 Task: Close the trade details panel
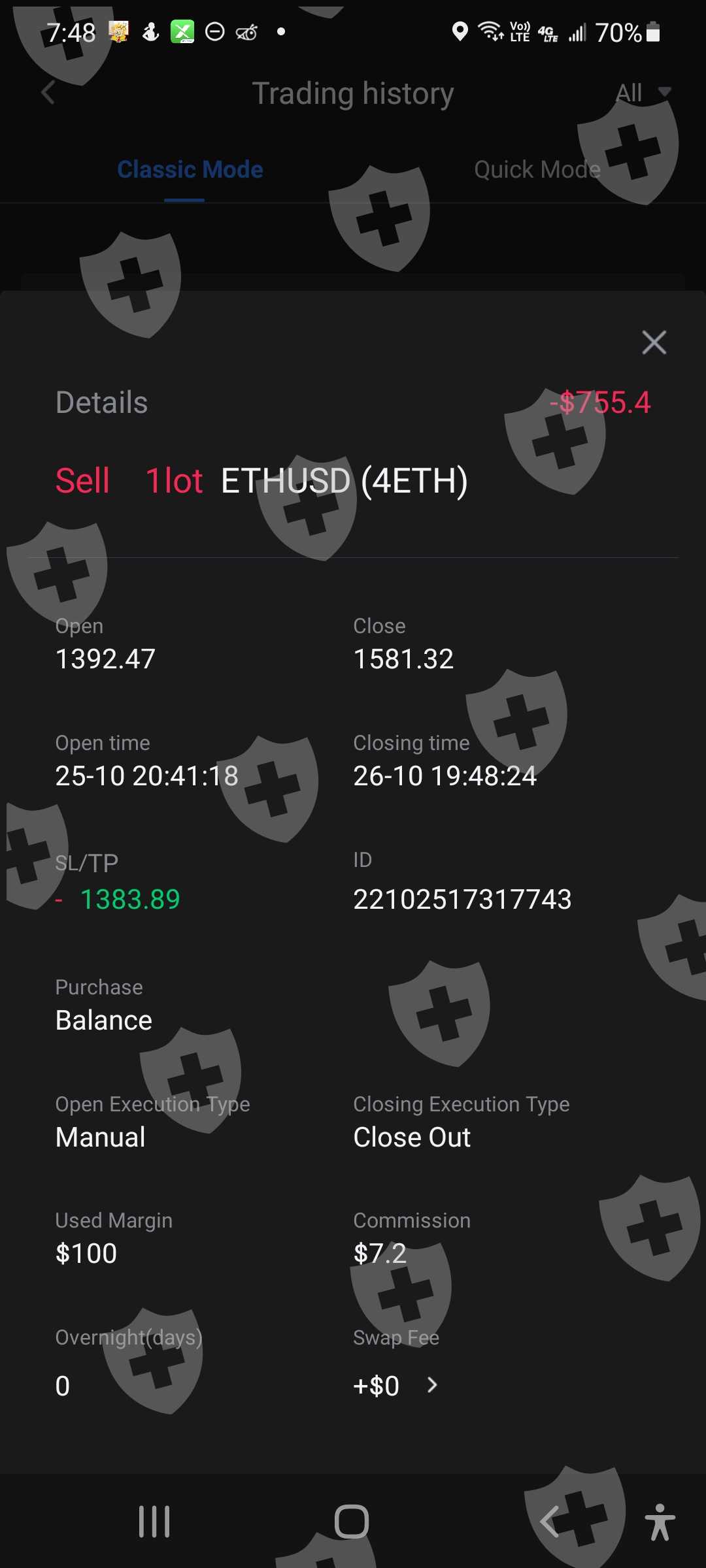click(x=654, y=342)
